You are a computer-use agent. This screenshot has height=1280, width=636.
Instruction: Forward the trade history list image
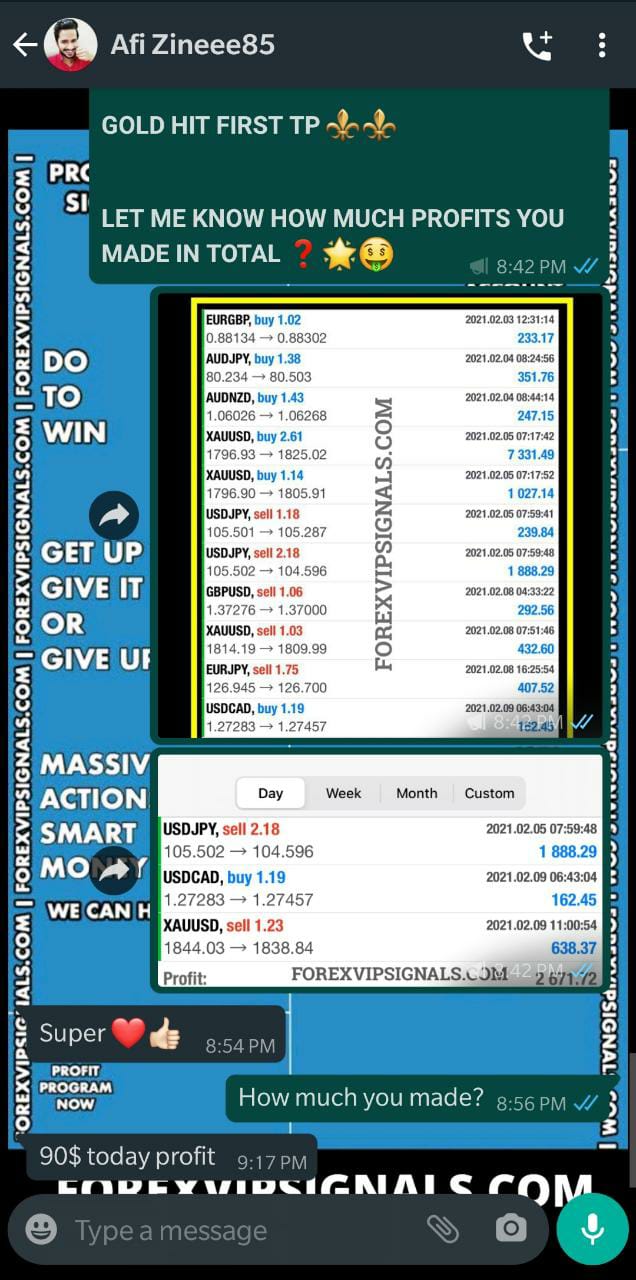click(x=115, y=516)
